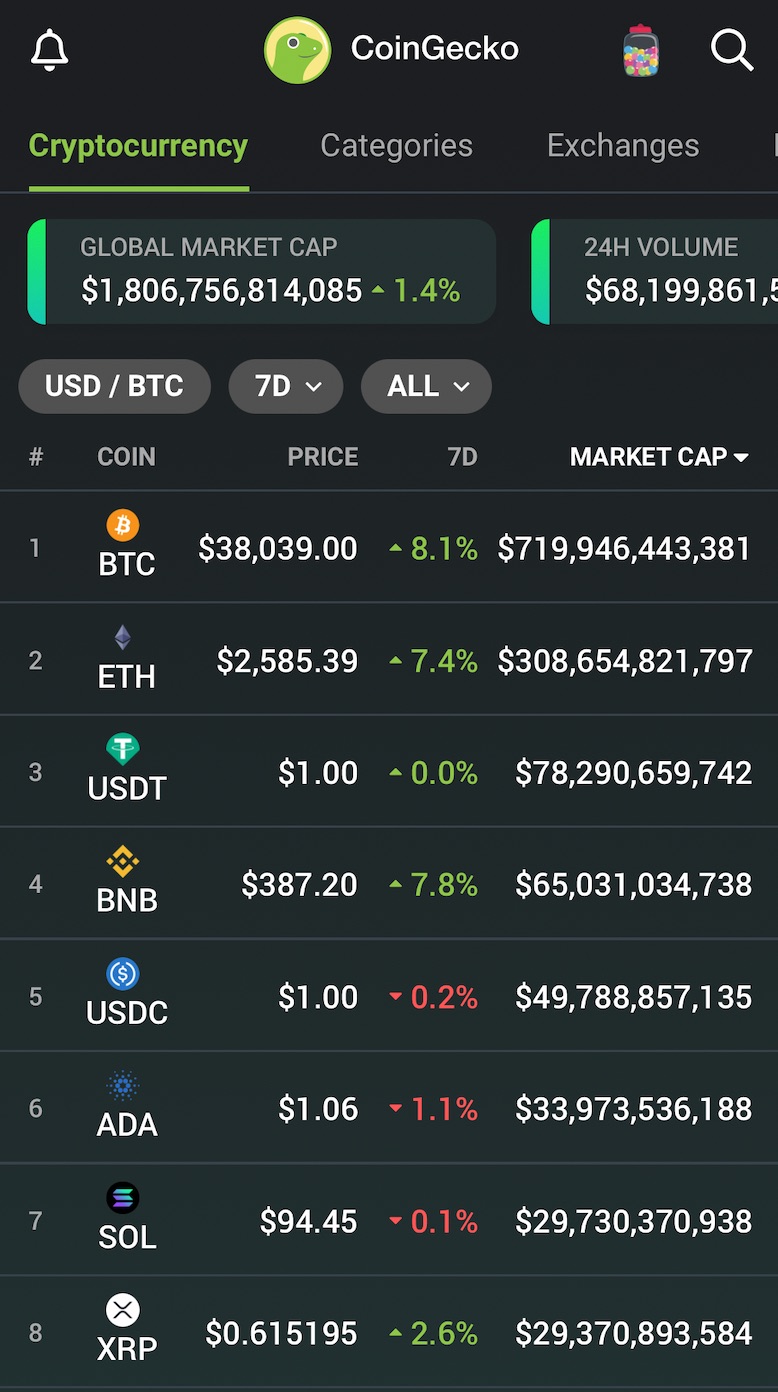Toggle the USD / BTC currency chip
Viewport: 778px width, 1392px height.
click(x=115, y=386)
